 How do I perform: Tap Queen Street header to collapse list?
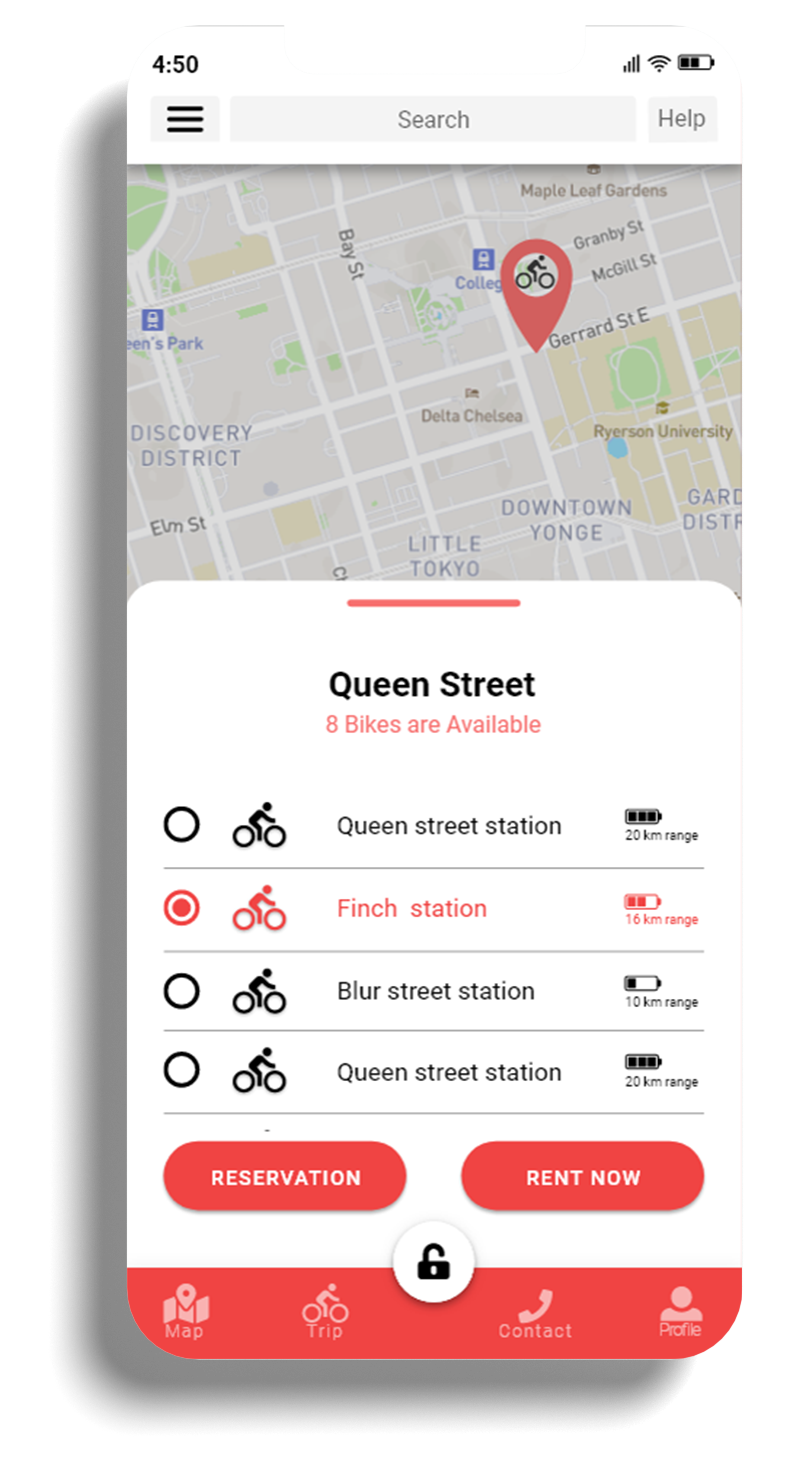tap(432, 684)
